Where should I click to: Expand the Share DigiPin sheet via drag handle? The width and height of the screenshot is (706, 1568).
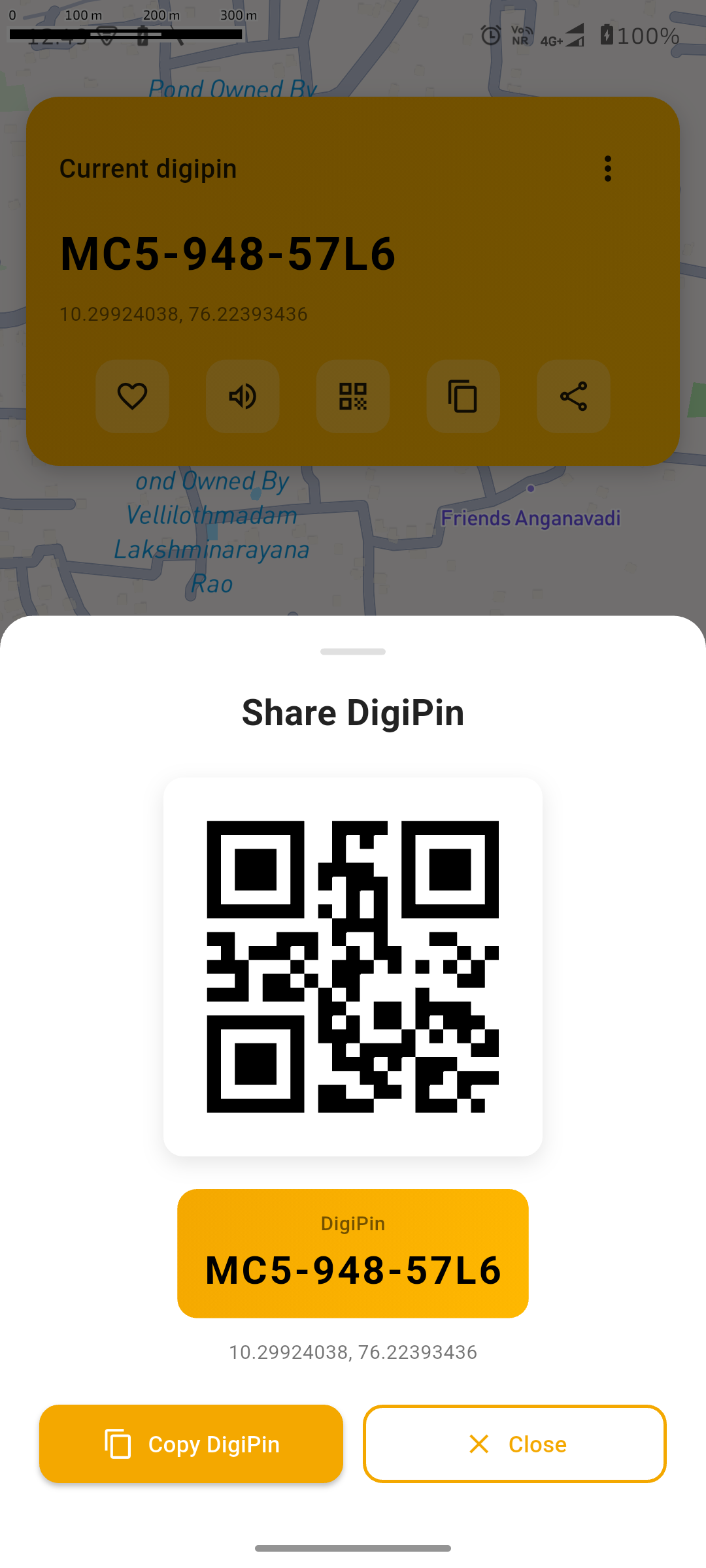click(x=353, y=651)
